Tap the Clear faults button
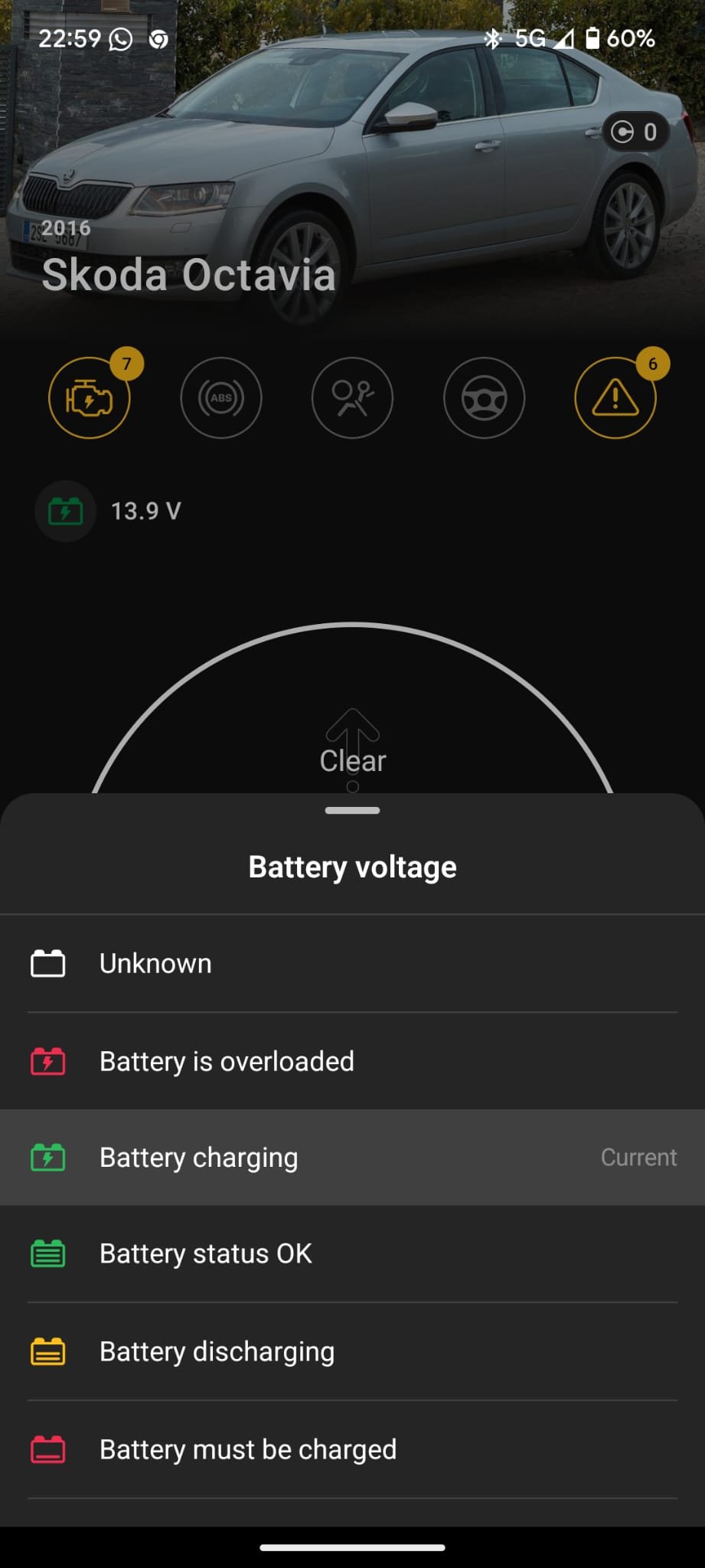Viewport: 705px width, 1568px height. 352,750
